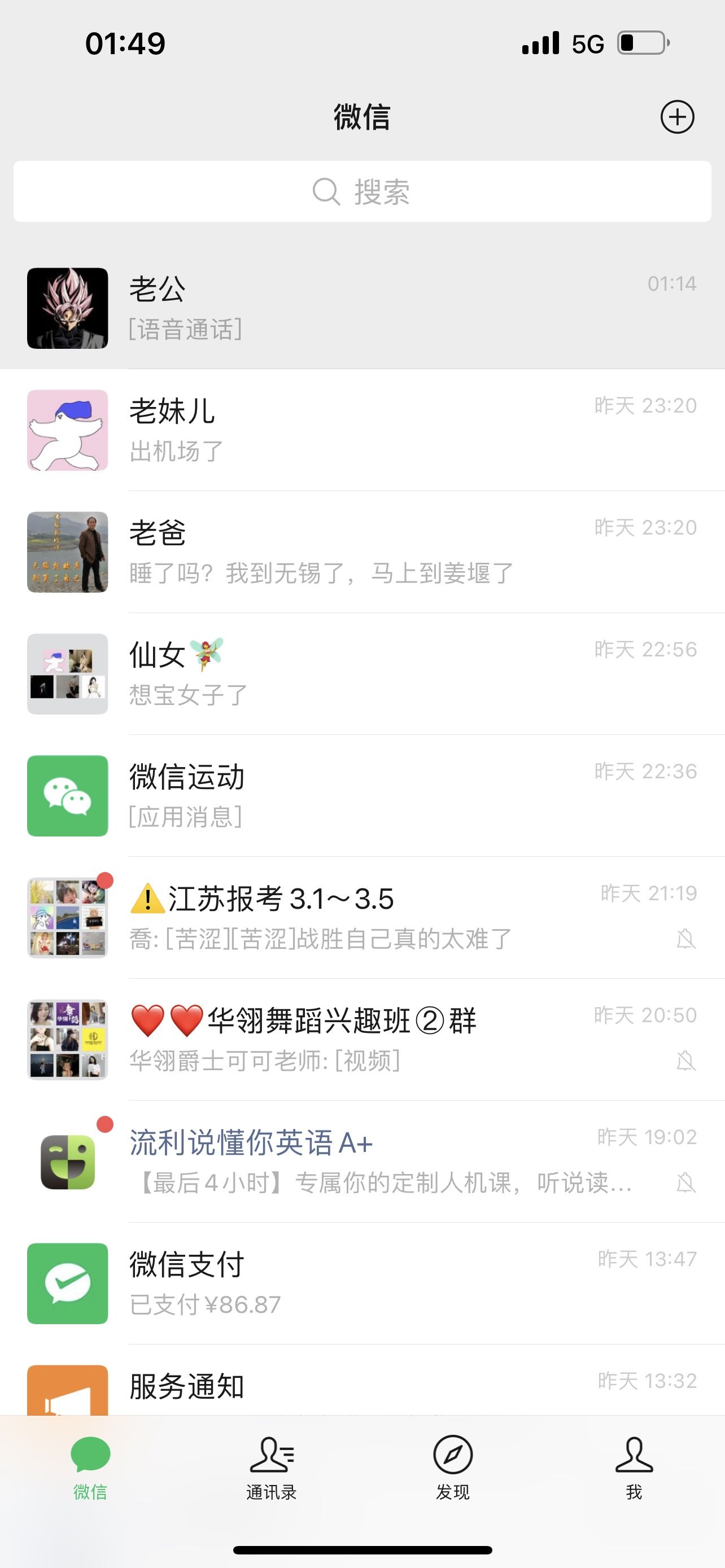725x1568 pixels.
Task: Open 流利说懂你英语 A+ messages
Action: click(x=362, y=1161)
